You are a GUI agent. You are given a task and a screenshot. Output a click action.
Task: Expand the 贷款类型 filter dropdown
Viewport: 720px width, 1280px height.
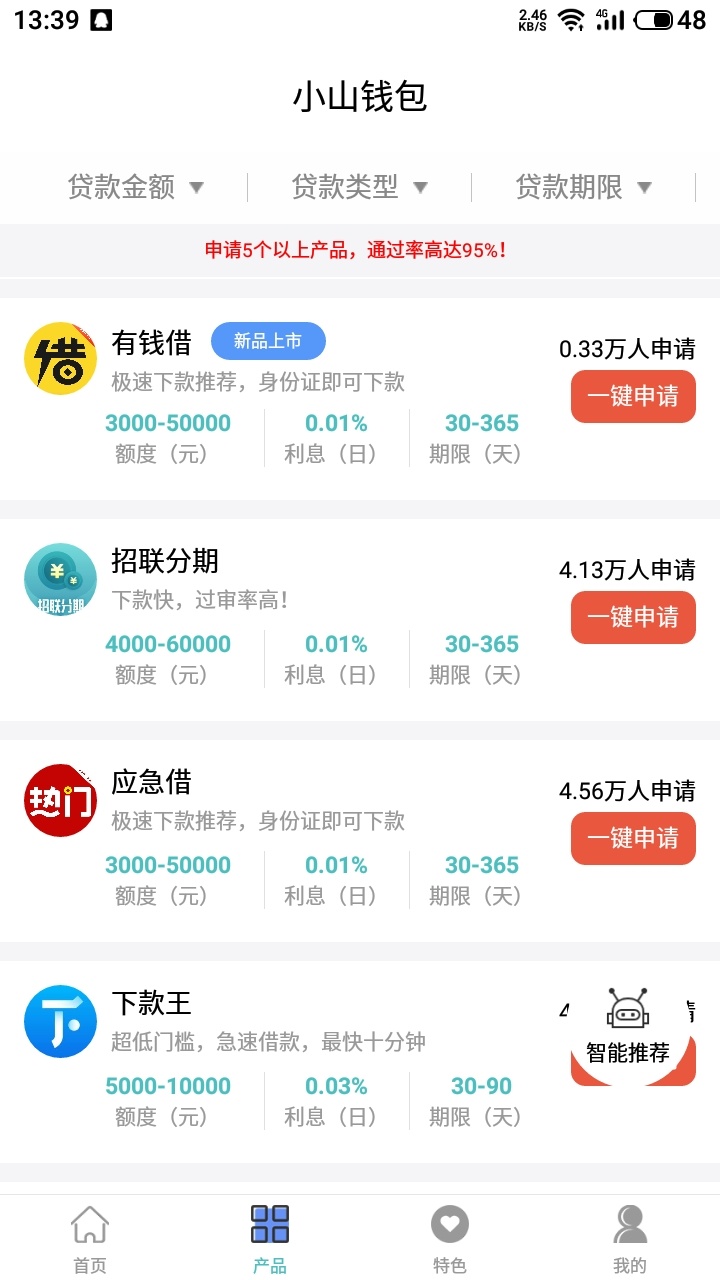(359, 187)
